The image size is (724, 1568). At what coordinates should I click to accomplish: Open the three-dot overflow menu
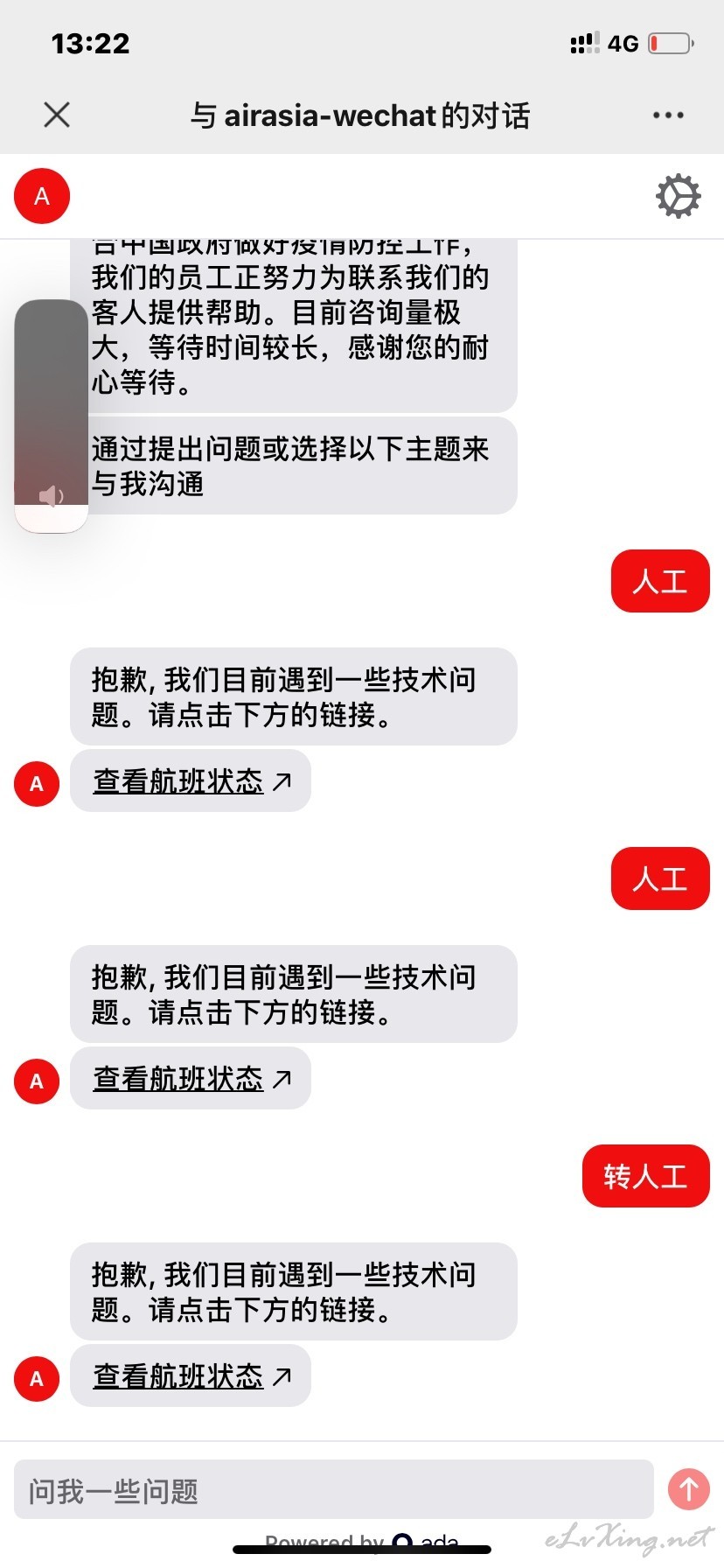[x=668, y=115]
